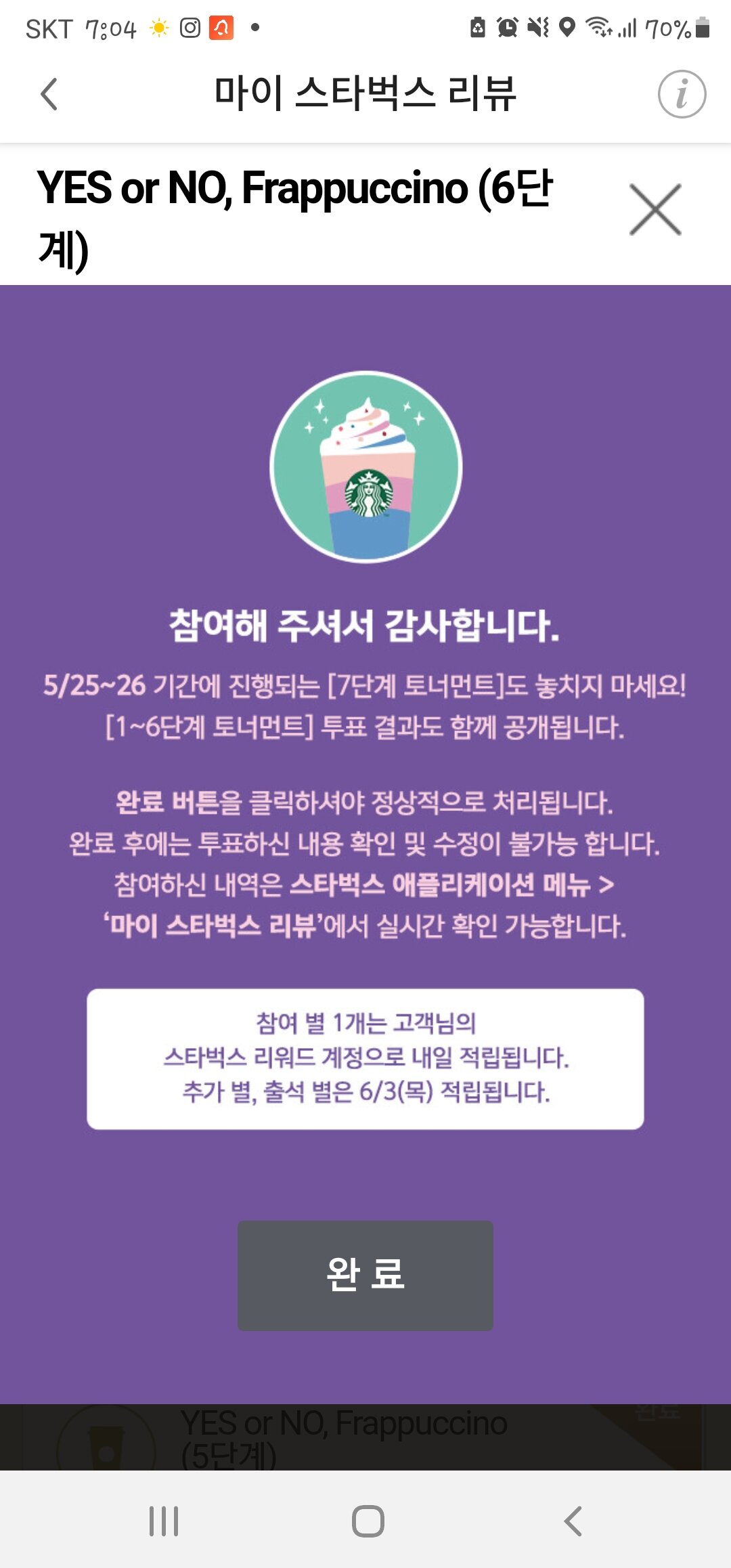Image resolution: width=731 pixels, height=1568 pixels.
Task: Go back using the top-left arrow
Action: pyautogui.click(x=49, y=94)
